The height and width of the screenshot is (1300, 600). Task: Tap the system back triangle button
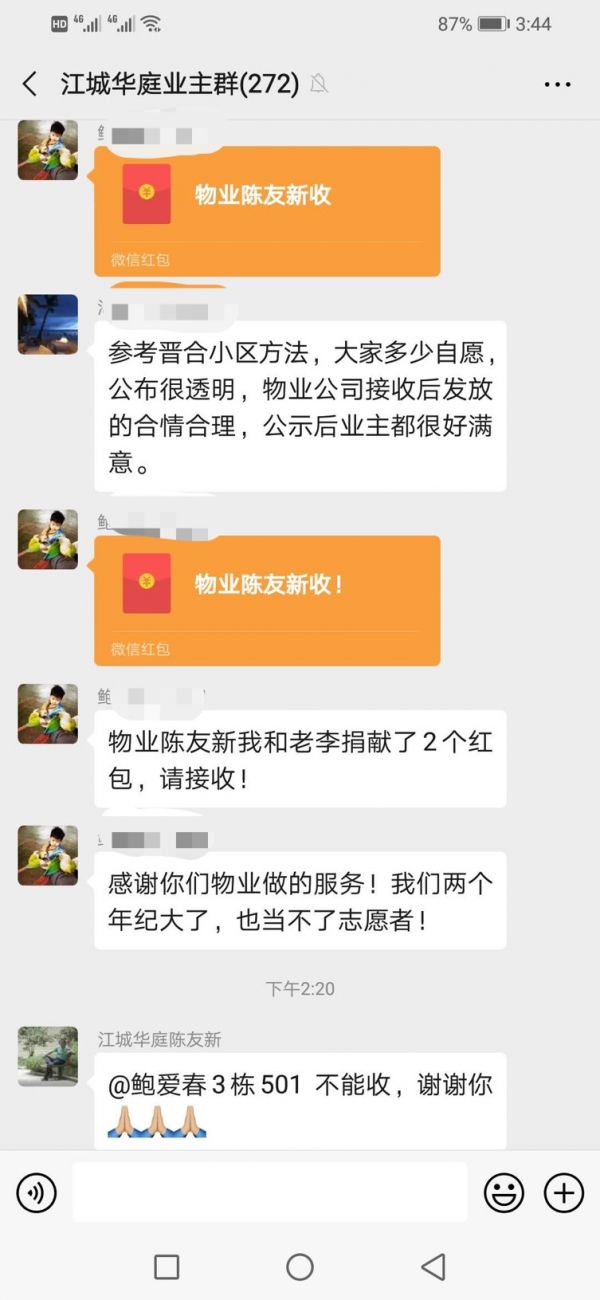(433, 1267)
